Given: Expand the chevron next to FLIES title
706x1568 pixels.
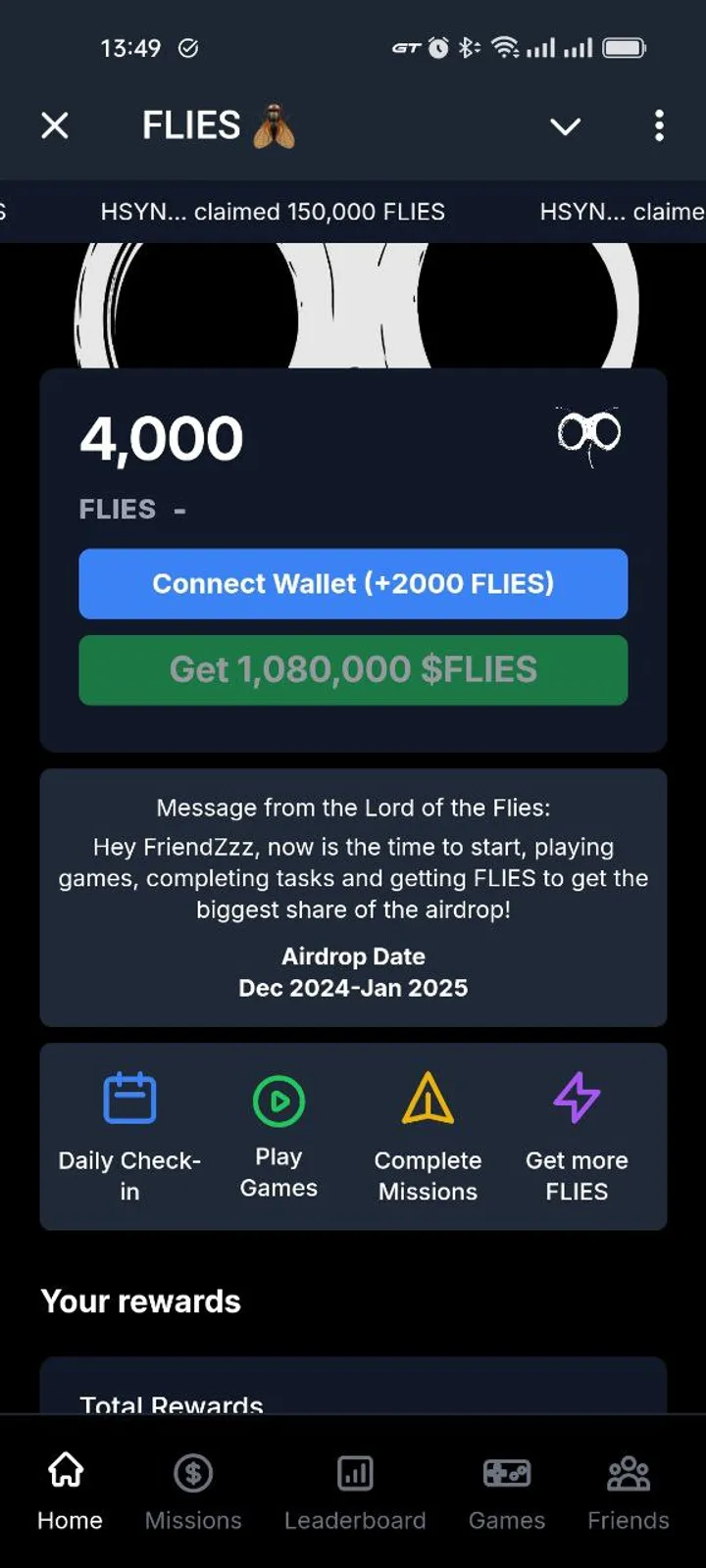Looking at the screenshot, I should click(x=565, y=127).
